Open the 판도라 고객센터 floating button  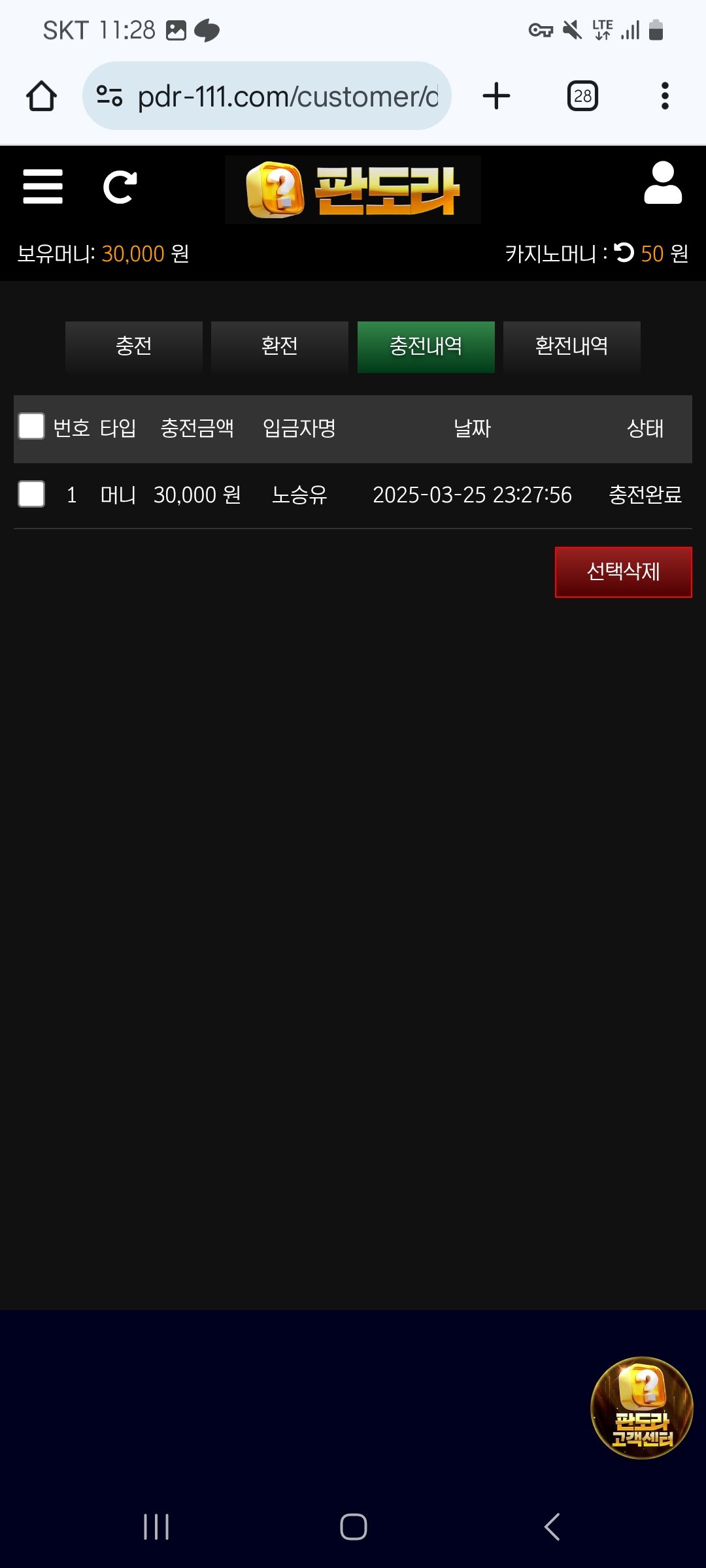pyautogui.click(x=641, y=1407)
